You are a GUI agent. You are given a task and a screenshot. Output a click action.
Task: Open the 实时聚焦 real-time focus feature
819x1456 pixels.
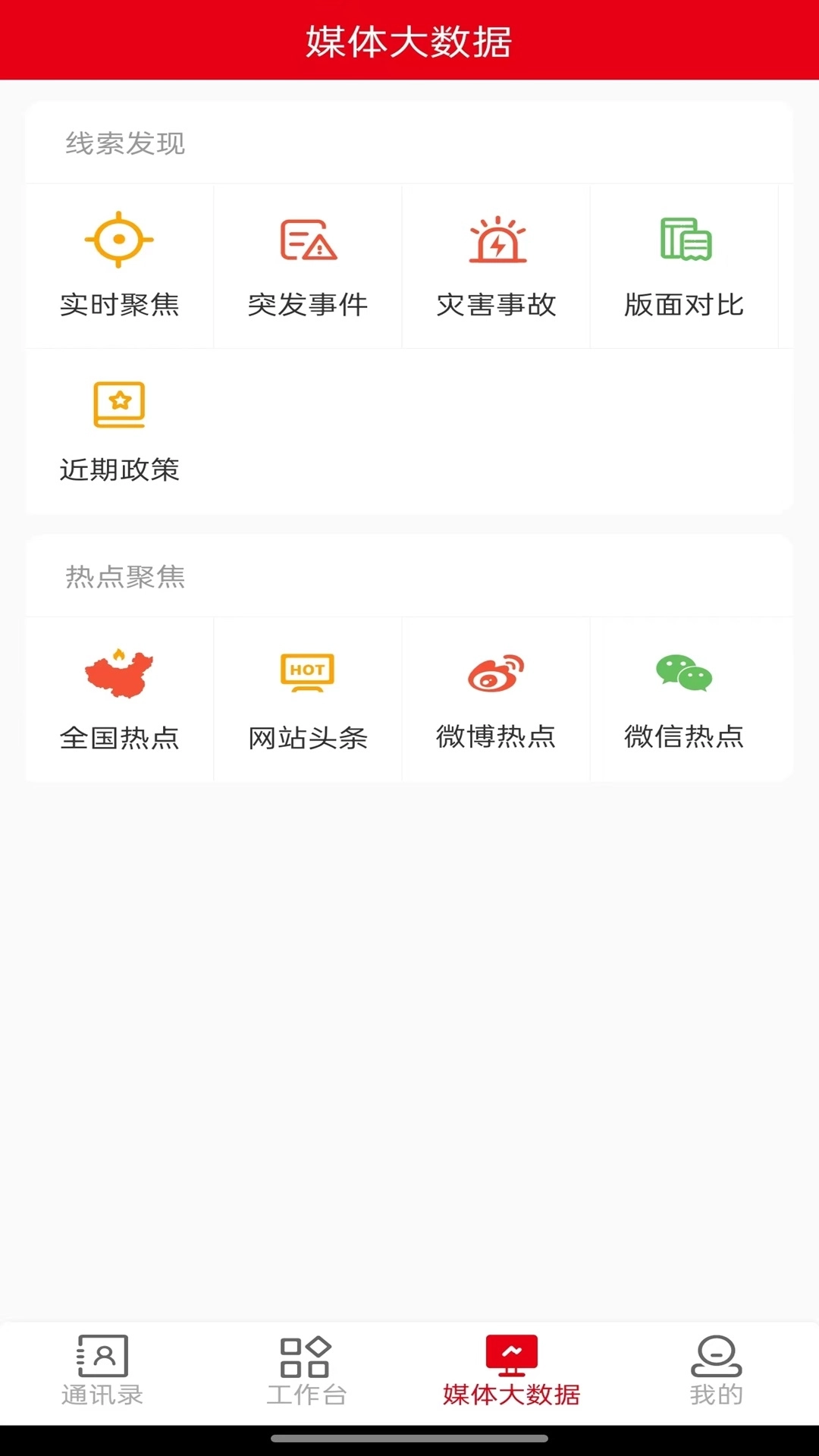pos(119,265)
